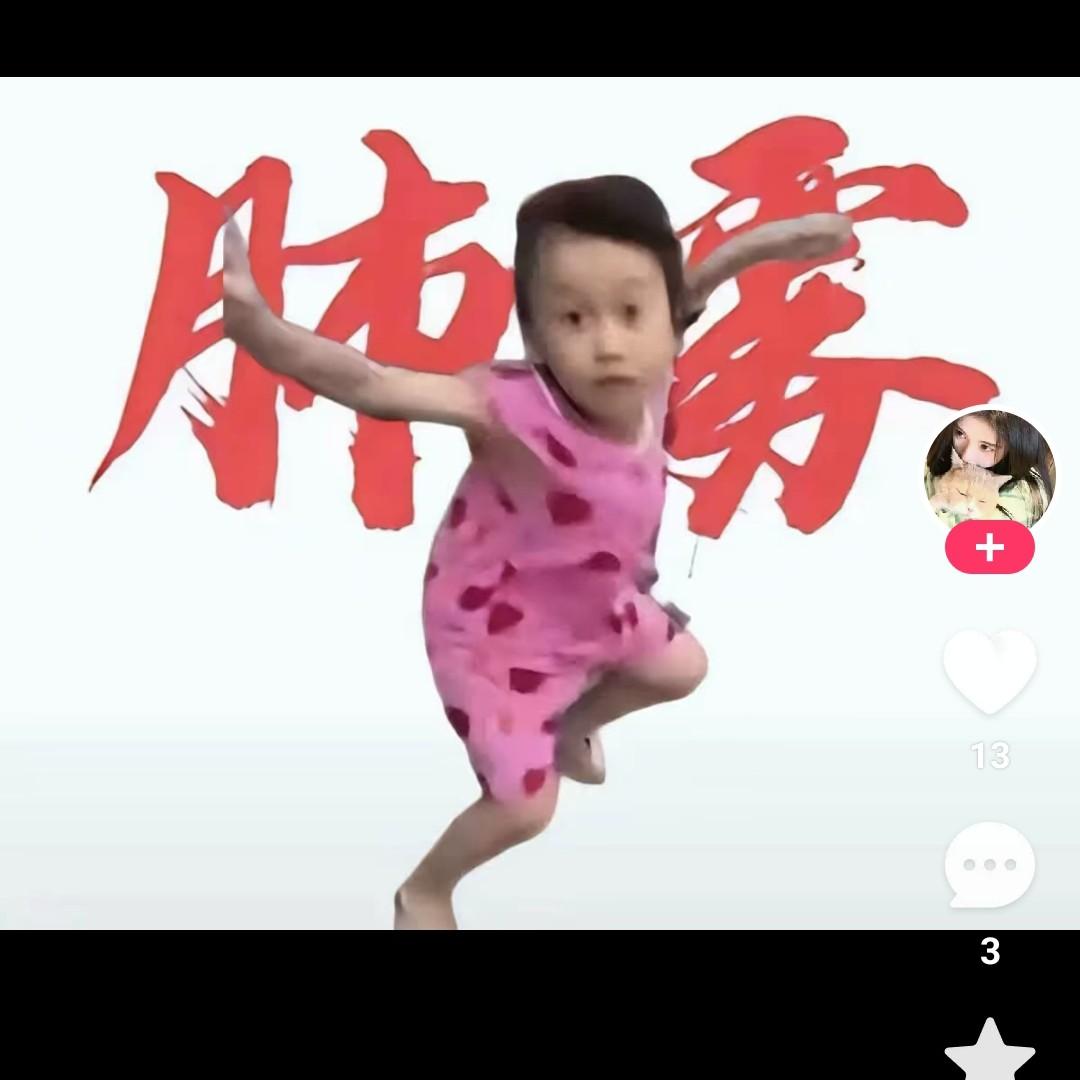Add the video to favorites with star

(990, 1049)
